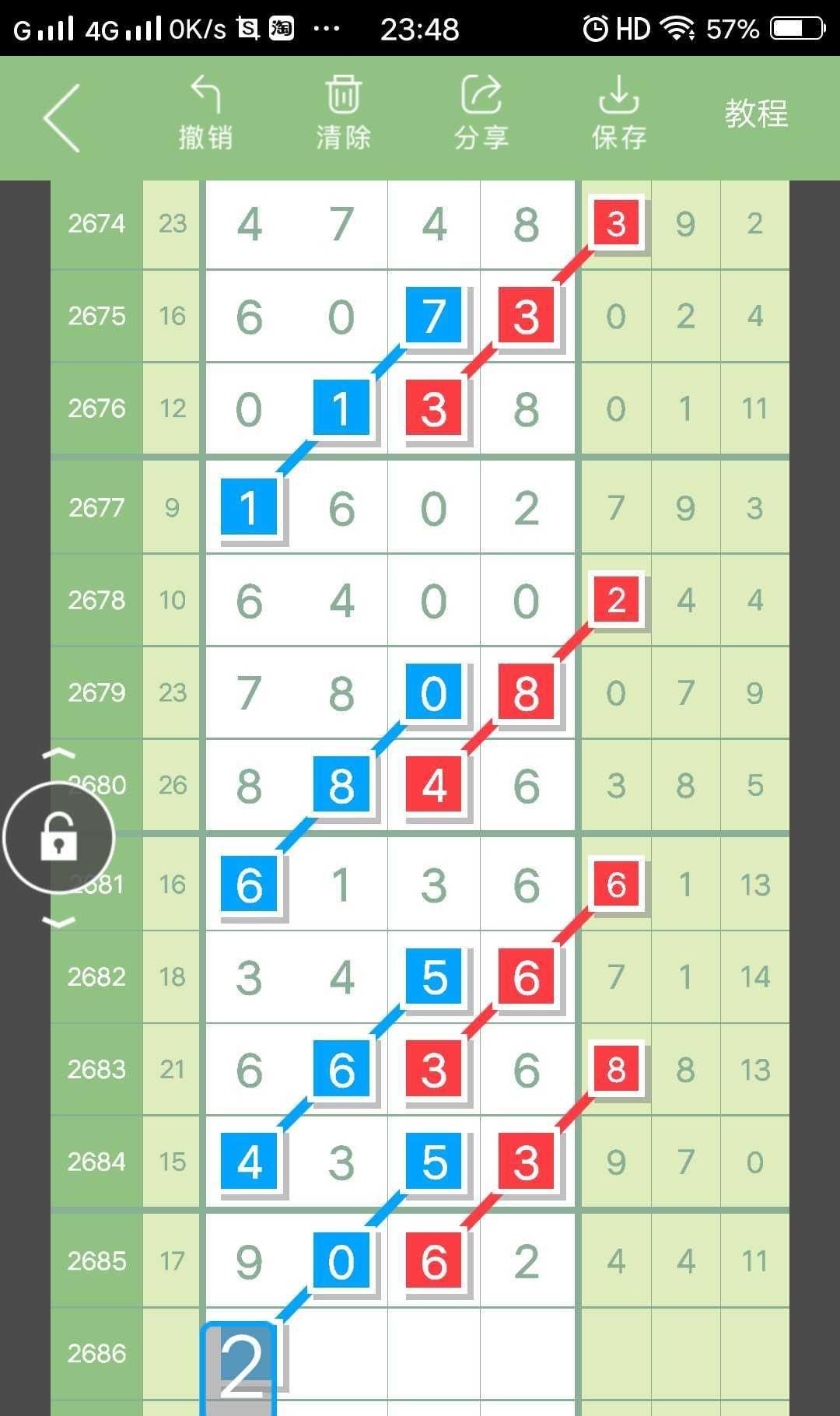Open the 教程 tutorial
Viewport: 840px width, 1416px height.
pyautogui.click(x=756, y=114)
